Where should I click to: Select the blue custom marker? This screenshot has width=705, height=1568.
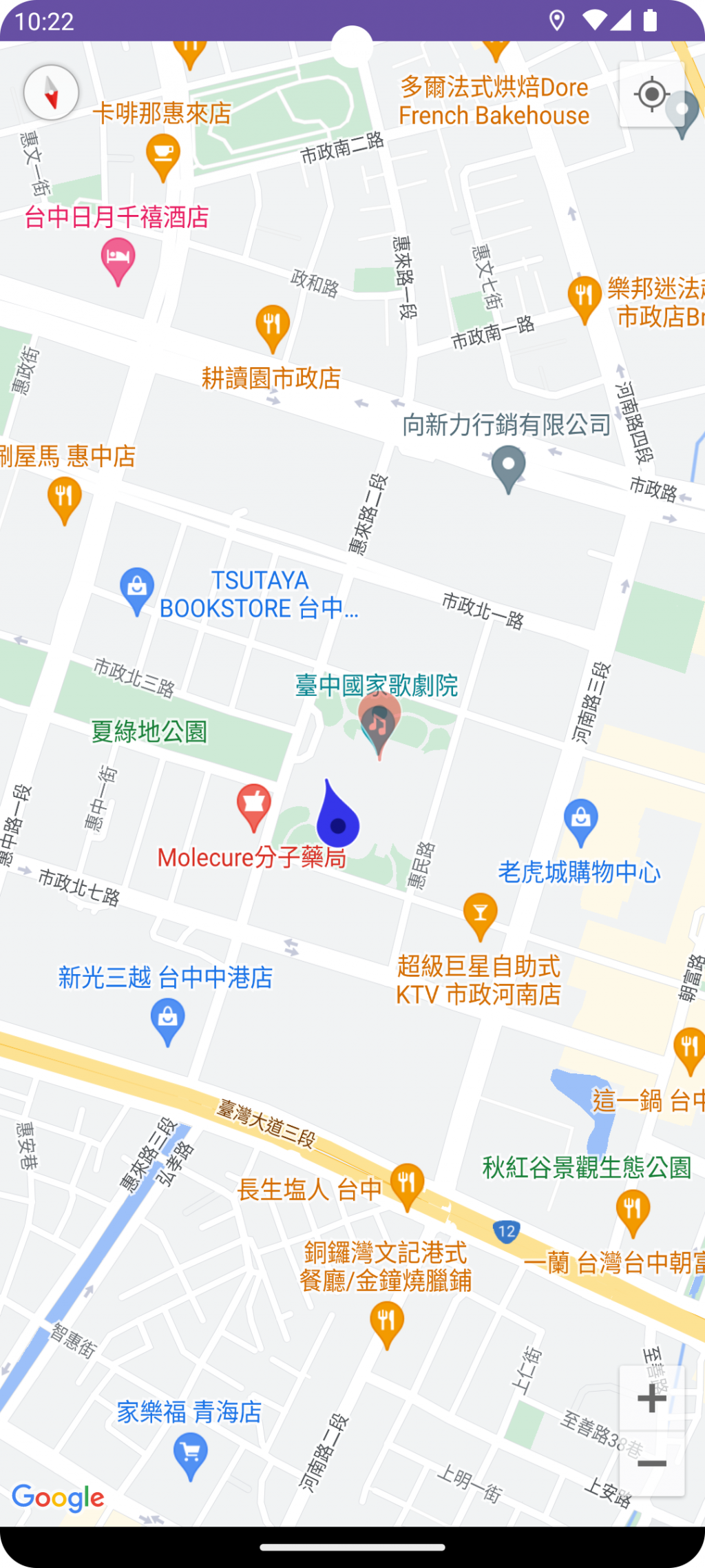(x=337, y=817)
